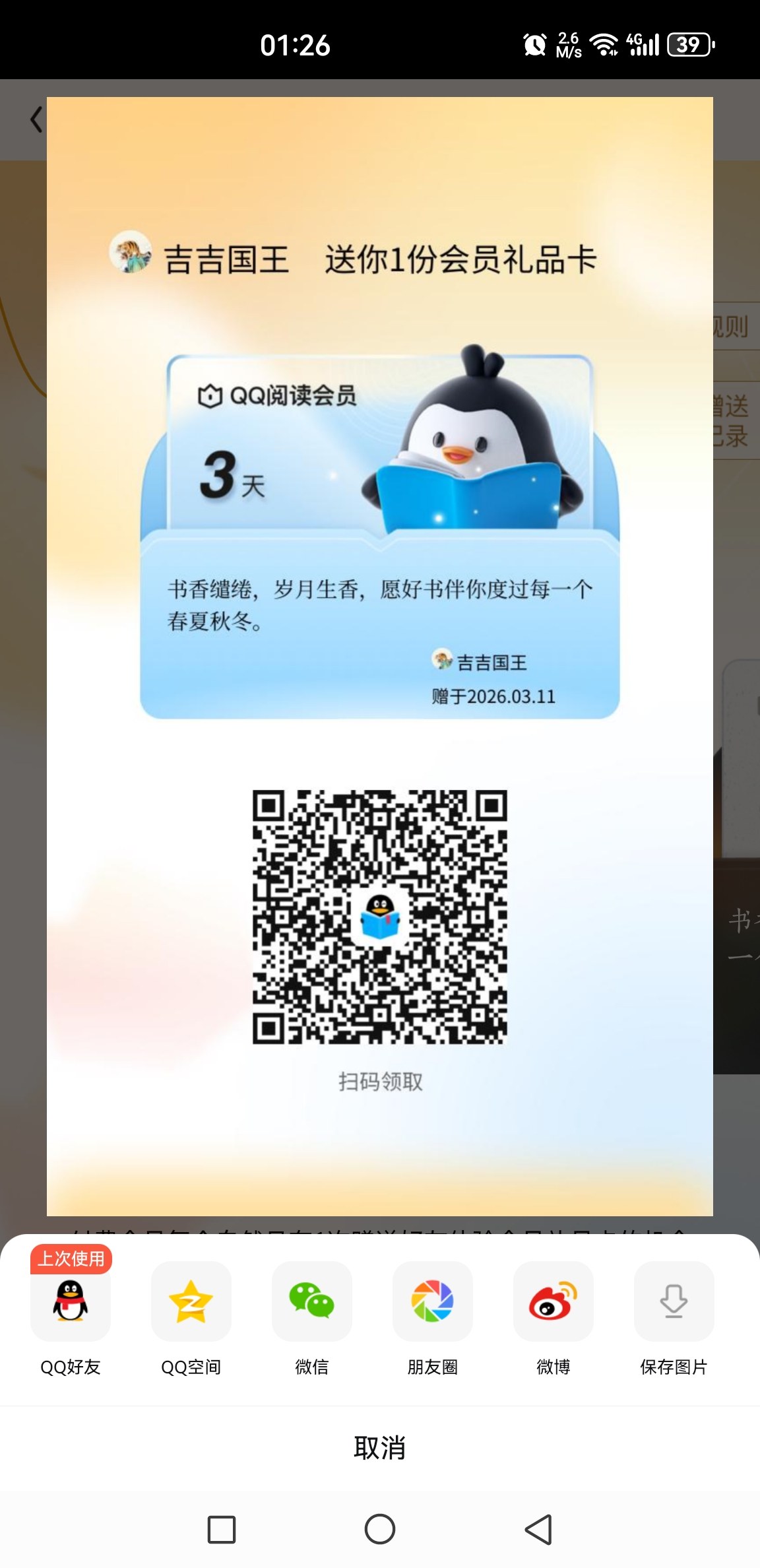This screenshot has height=1568, width=760.
Task: Tap 保存图片 to save the card
Action: 674,1301
